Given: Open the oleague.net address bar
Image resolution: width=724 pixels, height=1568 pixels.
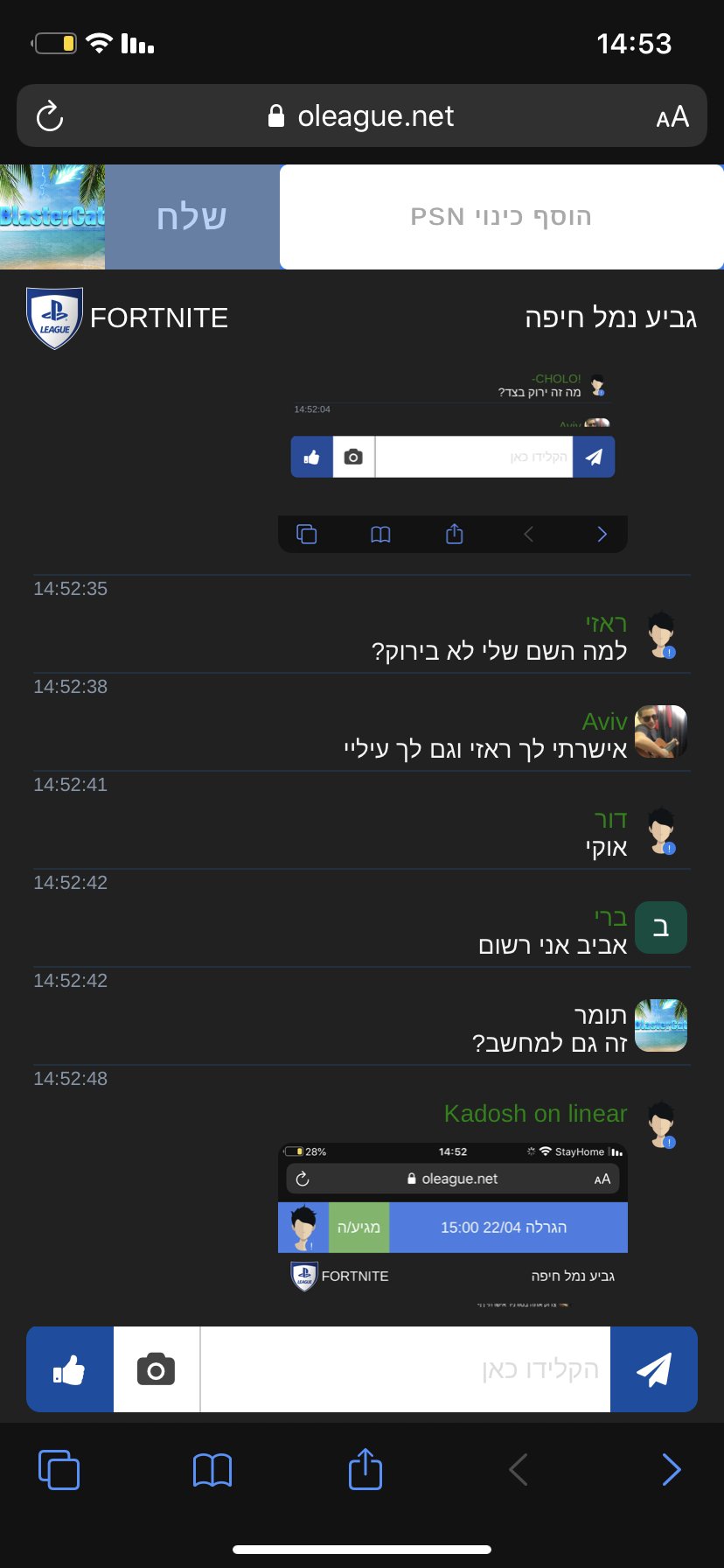Looking at the screenshot, I should tap(362, 115).
